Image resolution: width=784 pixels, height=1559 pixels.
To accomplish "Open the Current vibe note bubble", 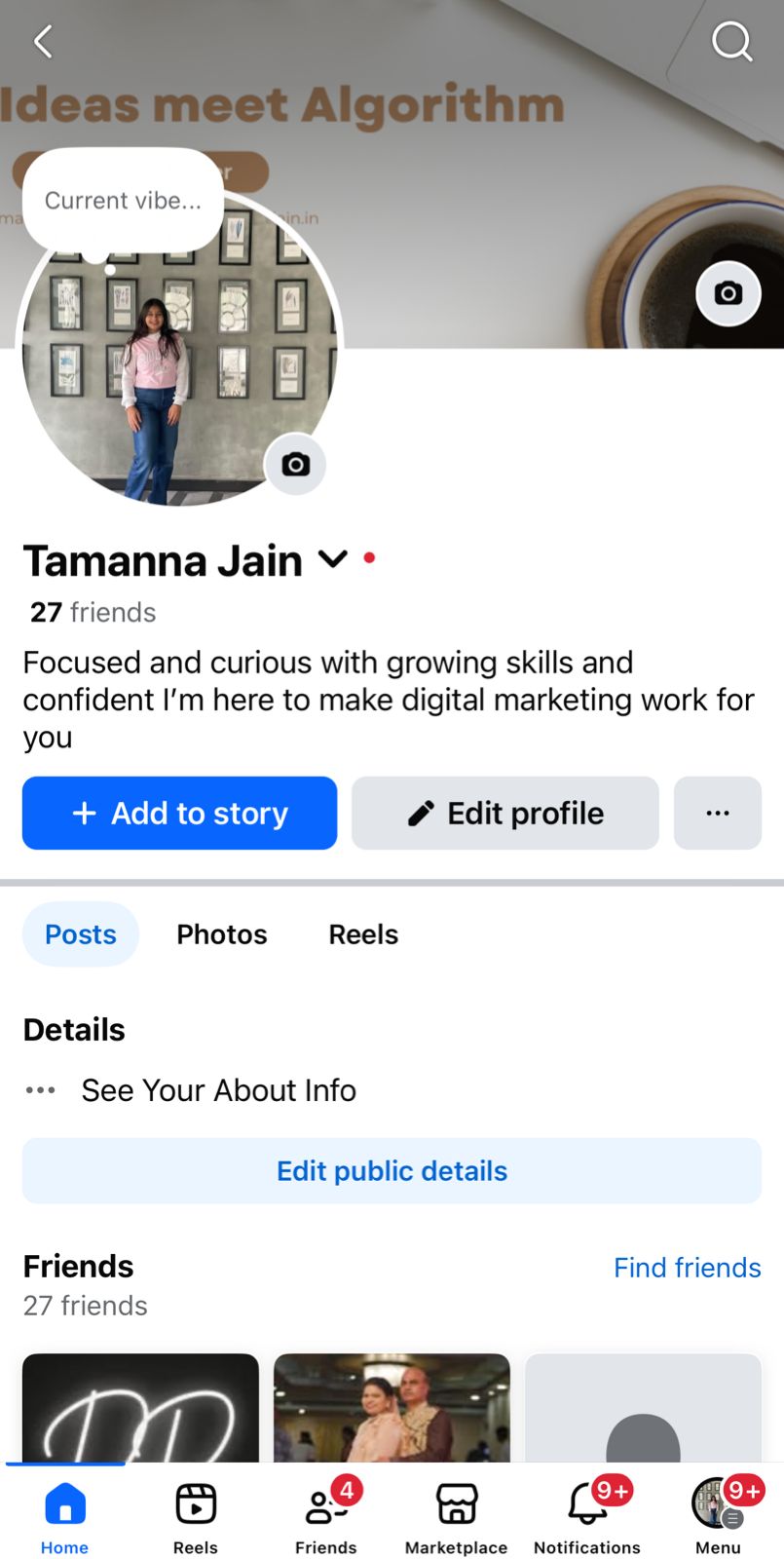I will pyautogui.click(x=123, y=201).
